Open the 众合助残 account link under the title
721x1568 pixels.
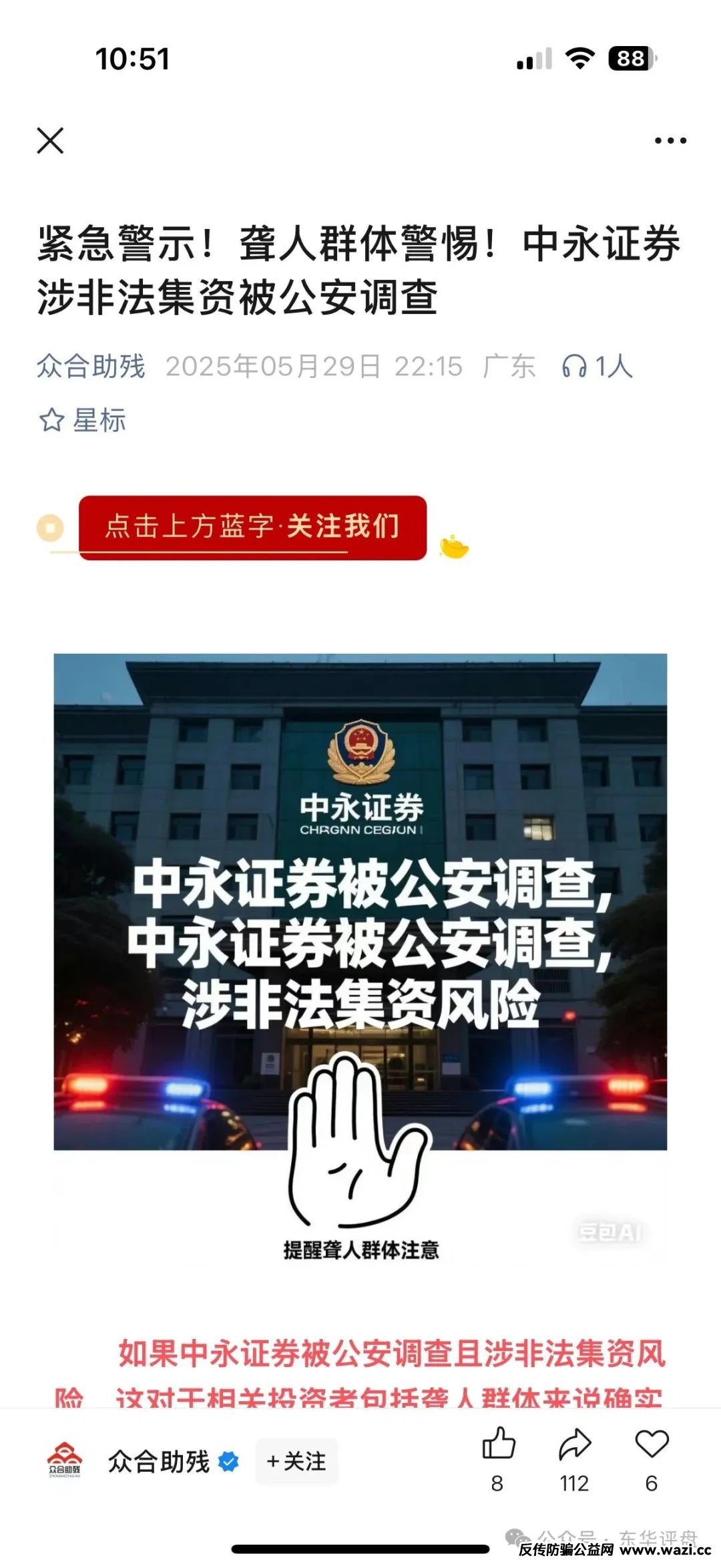point(91,367)
